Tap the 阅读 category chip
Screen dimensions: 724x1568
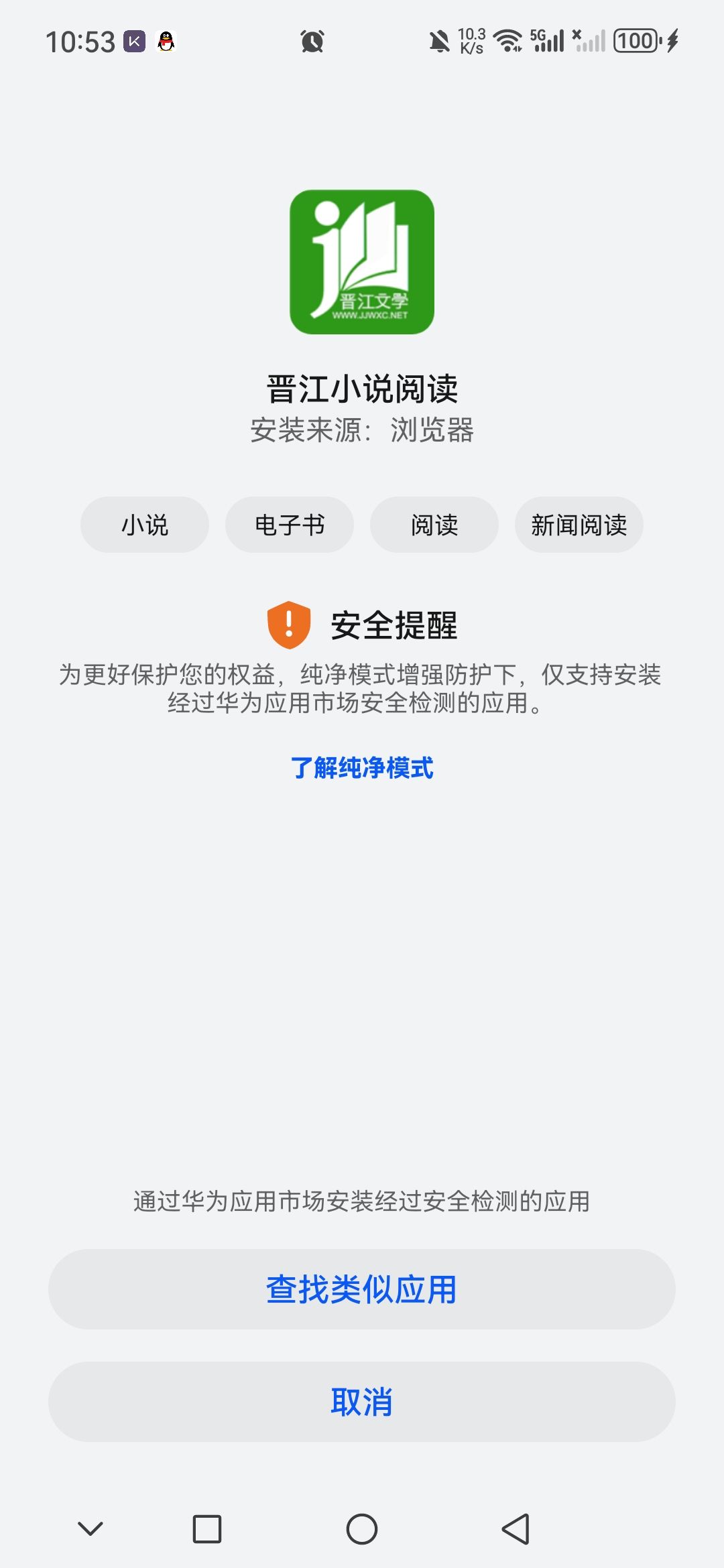pos(434,525)
